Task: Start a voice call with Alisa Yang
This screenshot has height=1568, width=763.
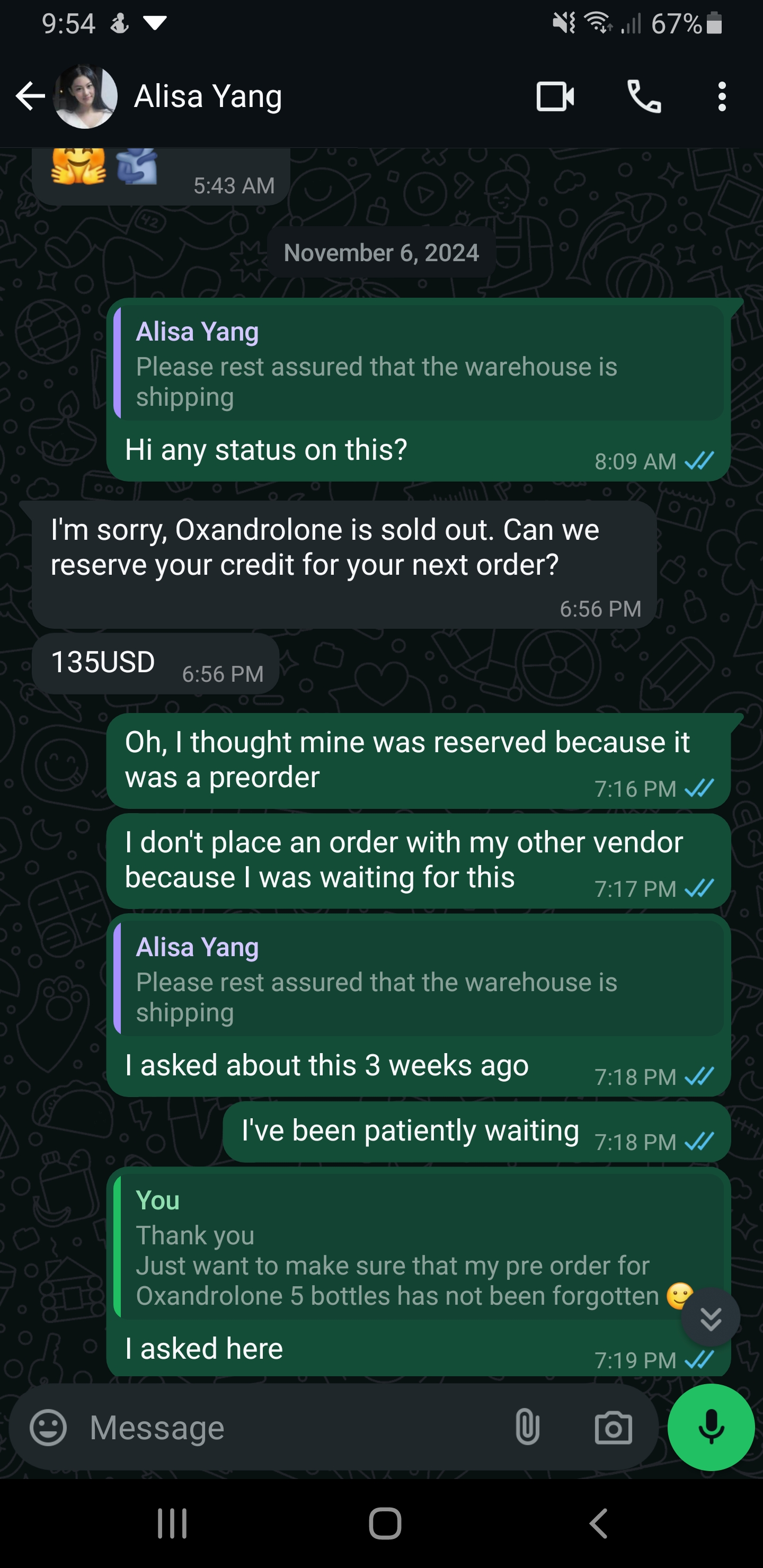Action: pyautogui.click(x=644, y=96)
